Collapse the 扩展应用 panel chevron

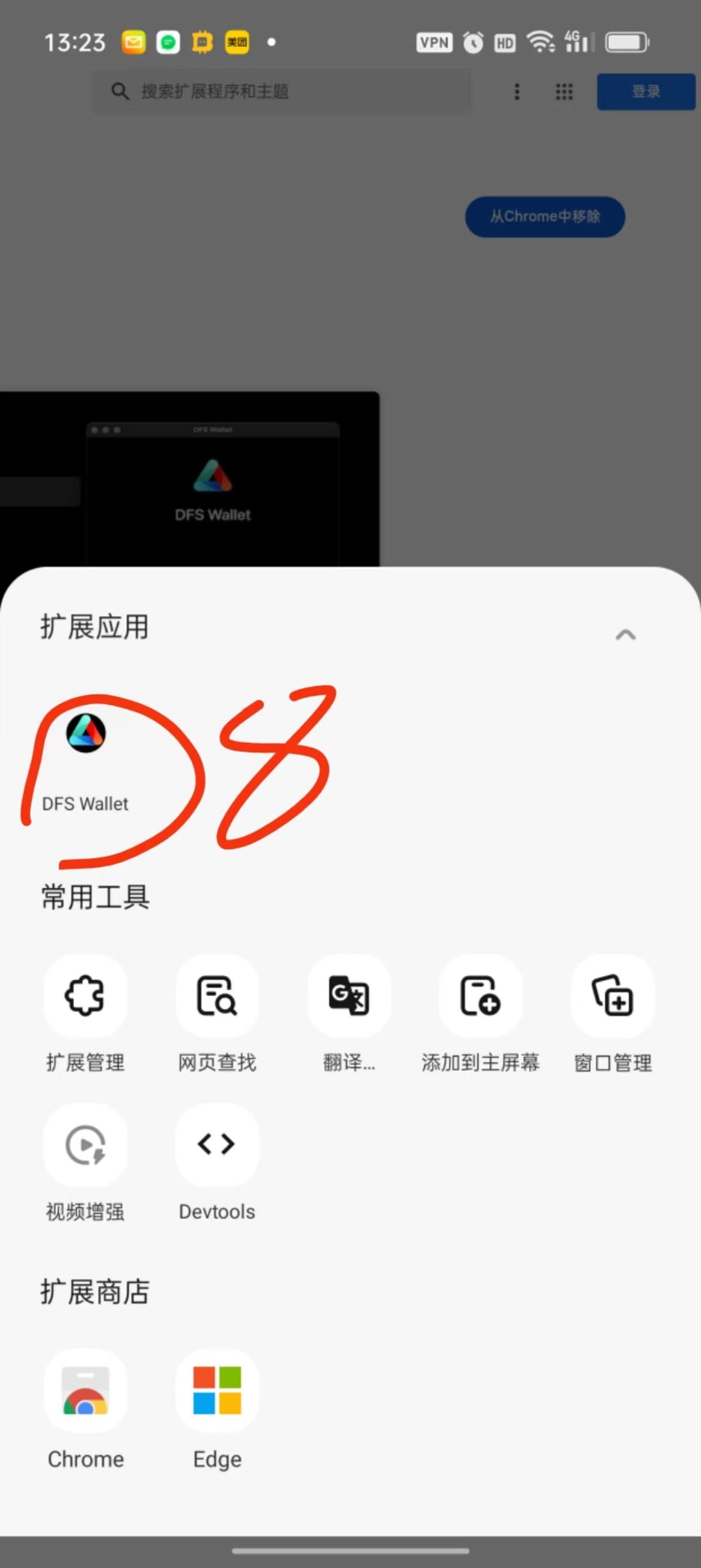click(x=626, y=635)
